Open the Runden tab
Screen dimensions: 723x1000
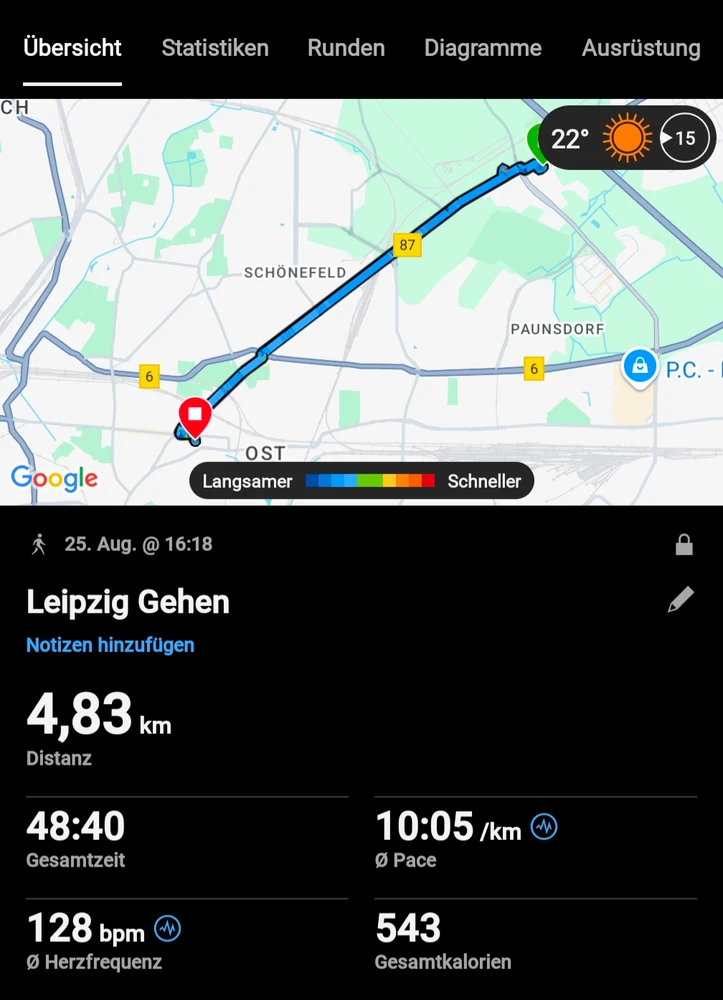tap(346, 48)
